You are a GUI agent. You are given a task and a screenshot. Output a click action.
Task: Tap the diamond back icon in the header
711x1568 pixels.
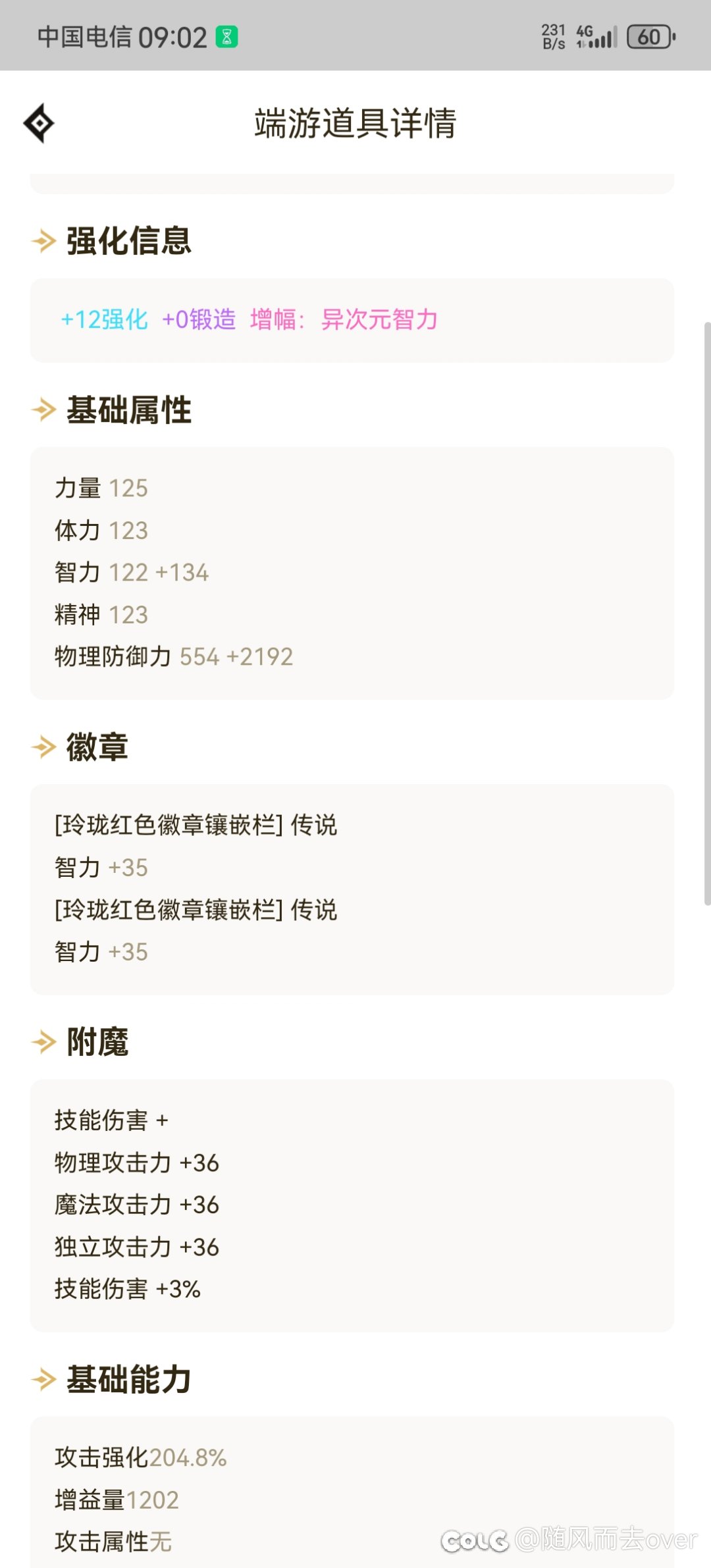click(x=39, y=123)
